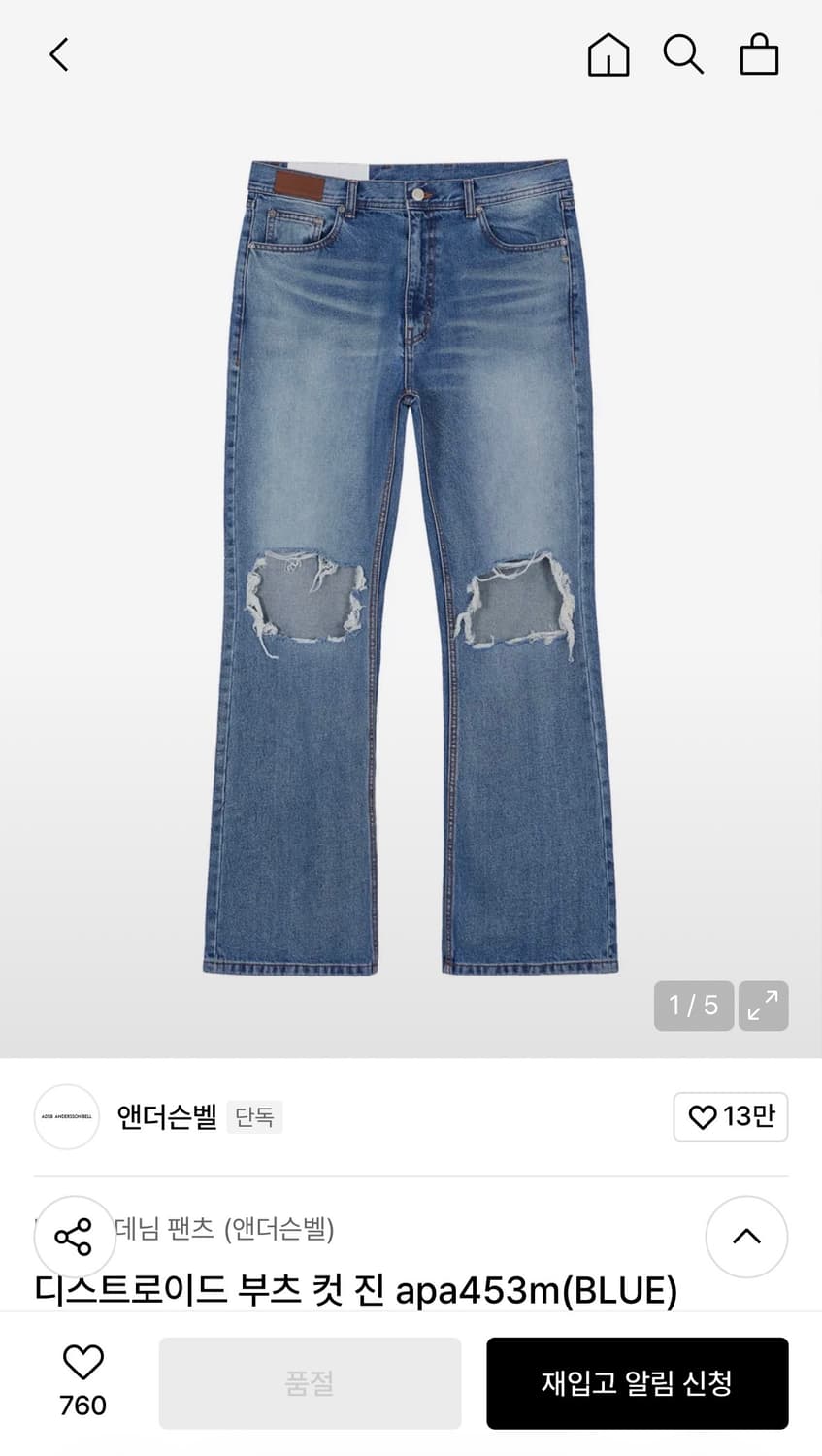Open the home screen icon
The width and height of the screenshot is (822, 1456).
pyautogui.click(x=608, y=55)
